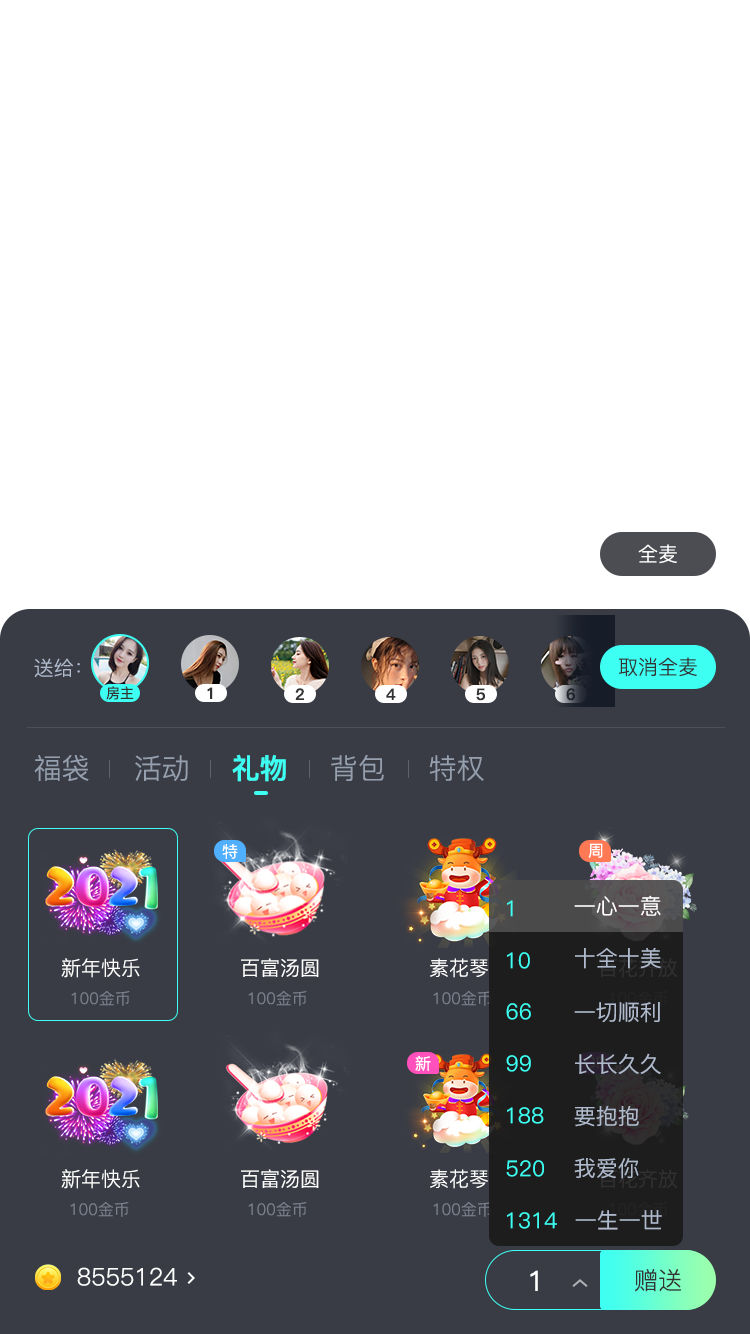The width and height of the screenshot is (750, 1334).
Task: Pick quantity 188 要抱抱
Action: (x=586, y=1116)
